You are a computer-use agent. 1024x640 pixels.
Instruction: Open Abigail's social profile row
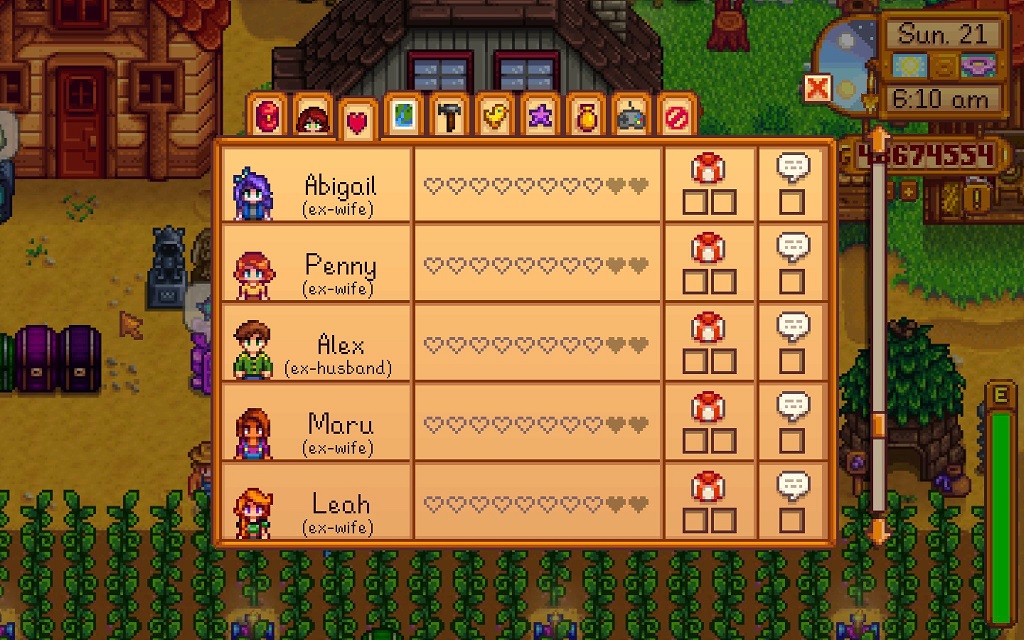(340, 184)
